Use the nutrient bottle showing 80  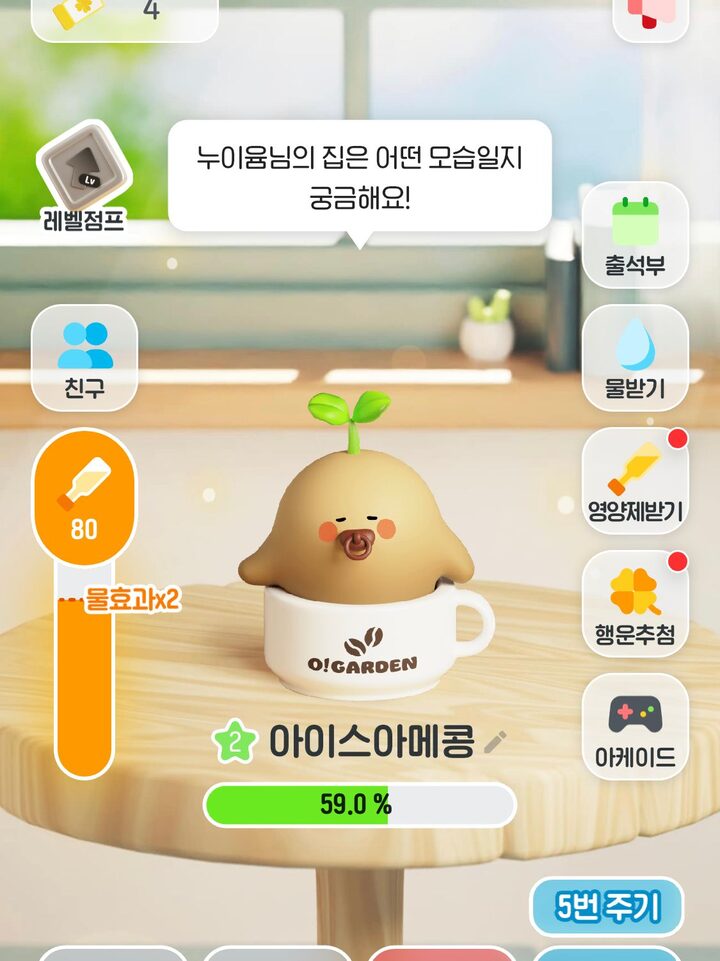[x=84, y=497]
